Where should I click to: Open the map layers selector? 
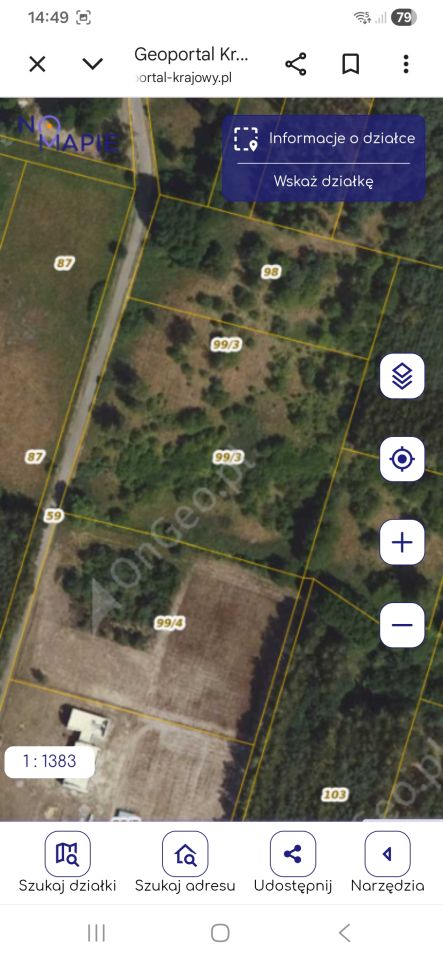pyautogui.click(x=402, y=376)
